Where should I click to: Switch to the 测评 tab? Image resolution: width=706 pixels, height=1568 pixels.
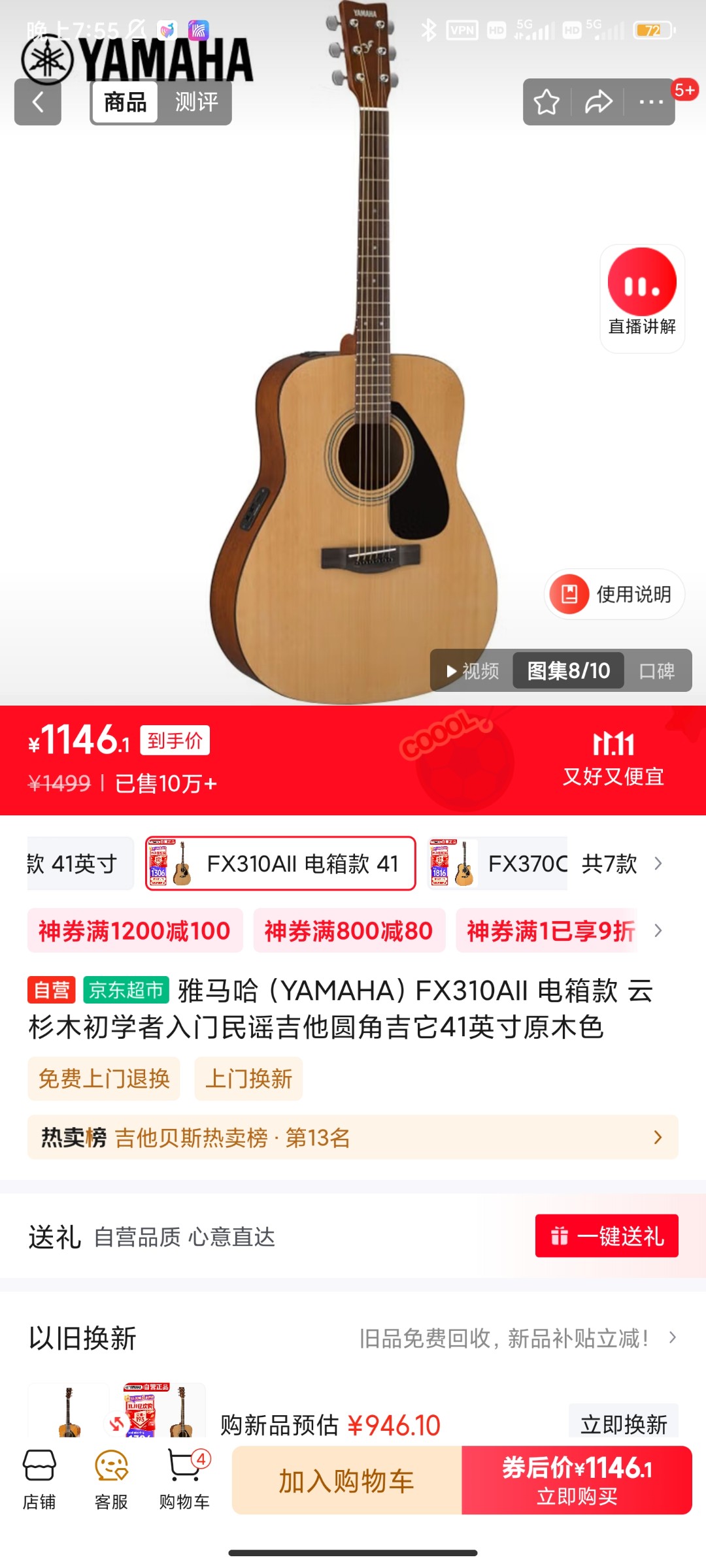[x=196, y=102]
